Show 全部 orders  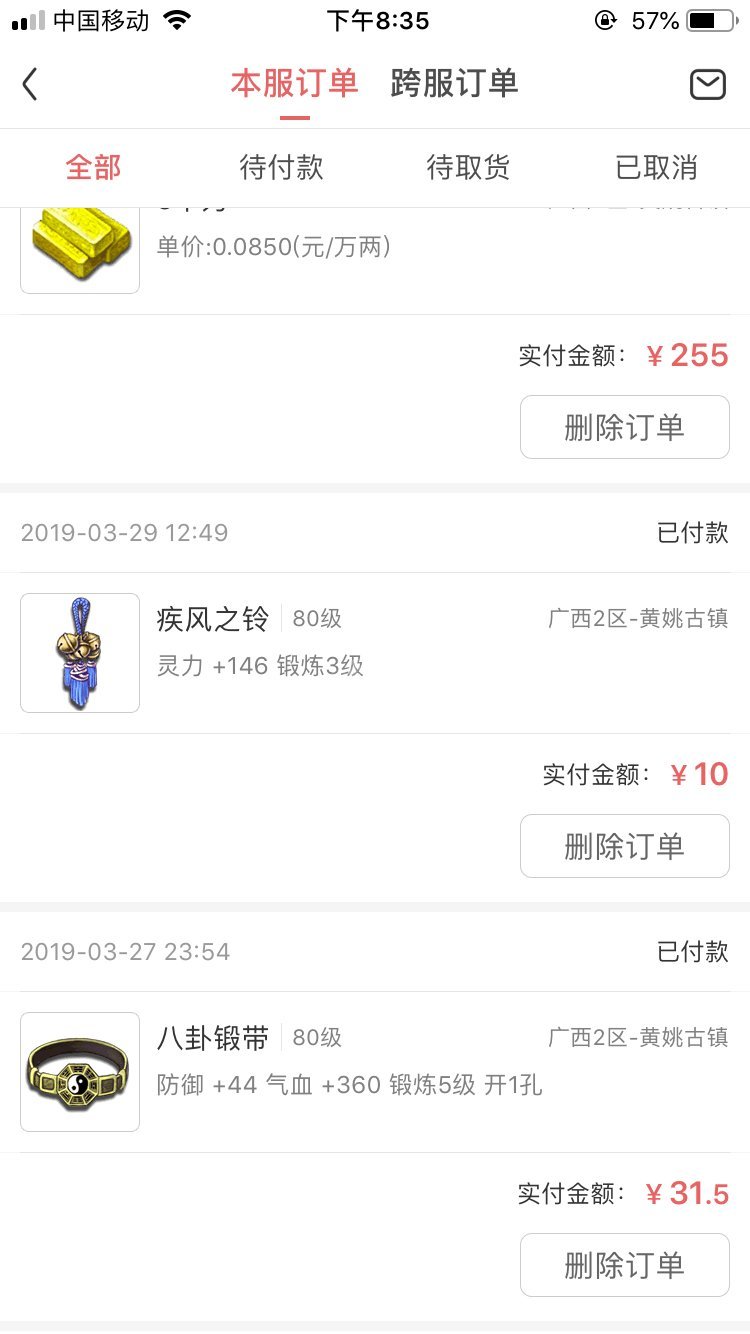coord(94,167)
